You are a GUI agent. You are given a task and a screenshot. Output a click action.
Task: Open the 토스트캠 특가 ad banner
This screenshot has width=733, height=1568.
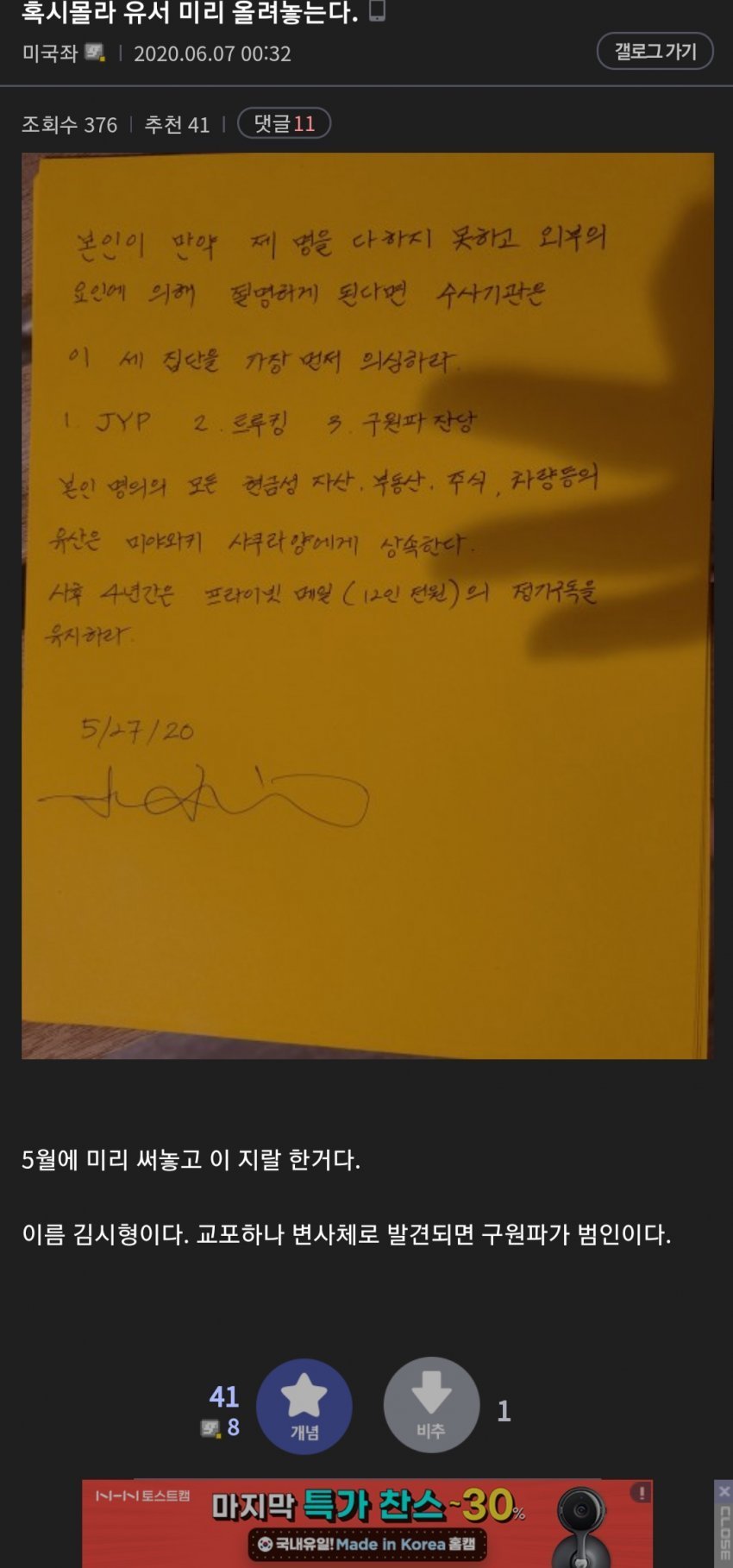(367, 1523)
